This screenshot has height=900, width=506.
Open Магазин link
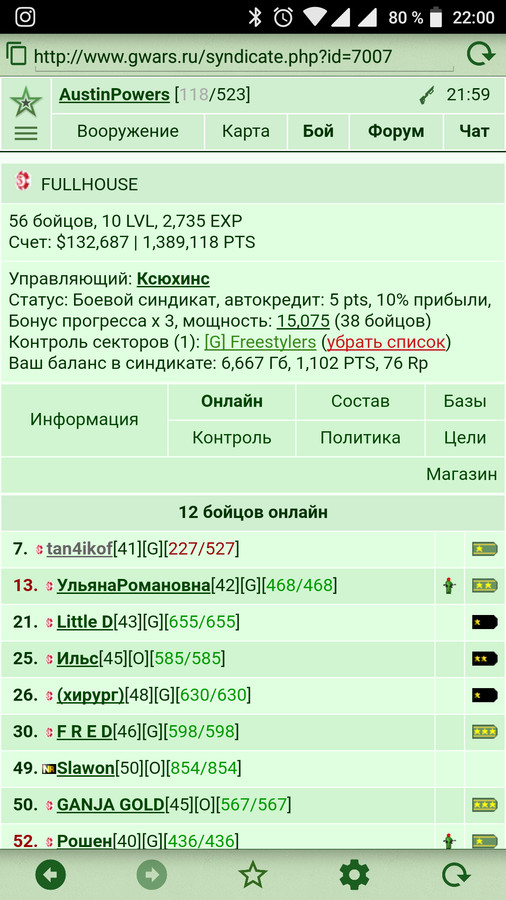click(x=461, y=474)
